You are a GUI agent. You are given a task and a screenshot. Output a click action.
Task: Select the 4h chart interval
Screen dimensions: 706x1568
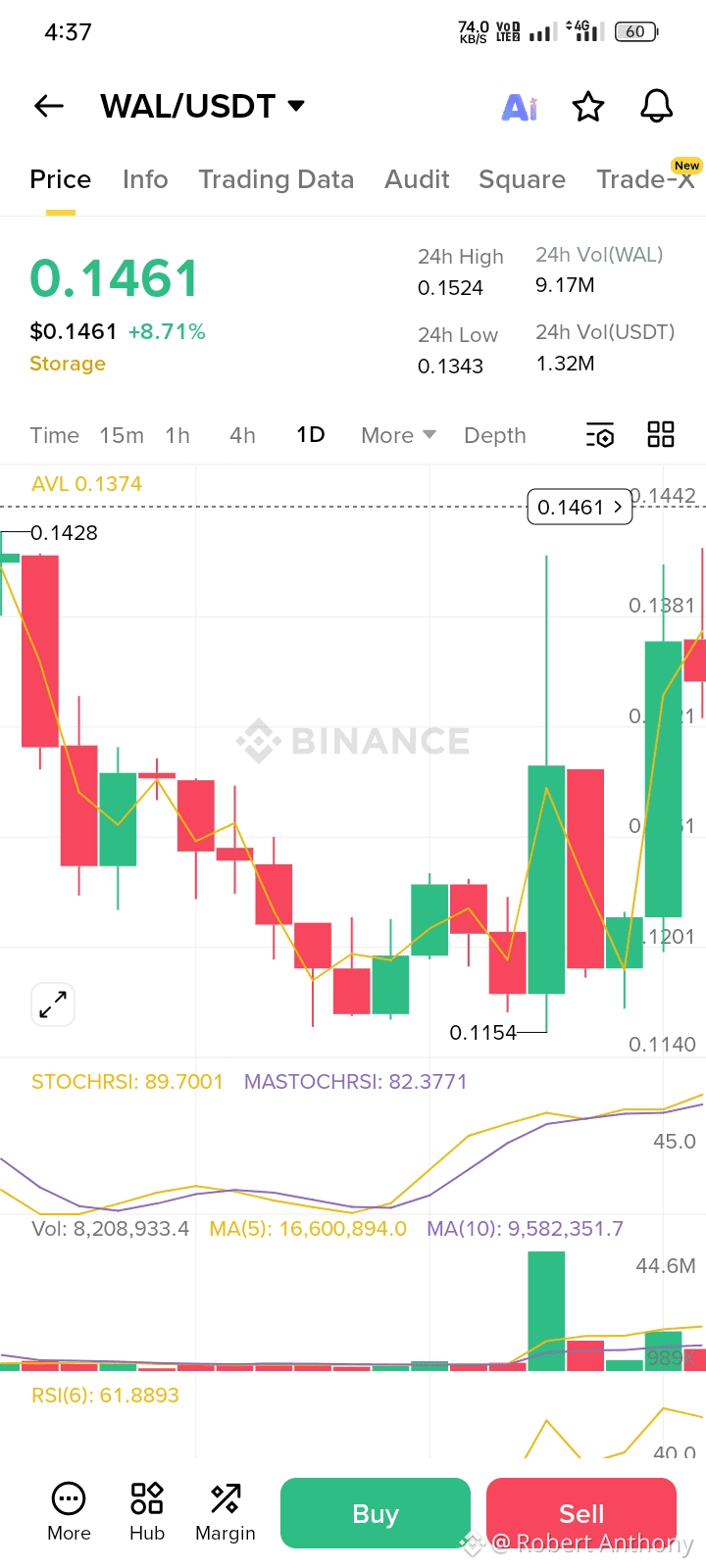[x=242, y=435]
